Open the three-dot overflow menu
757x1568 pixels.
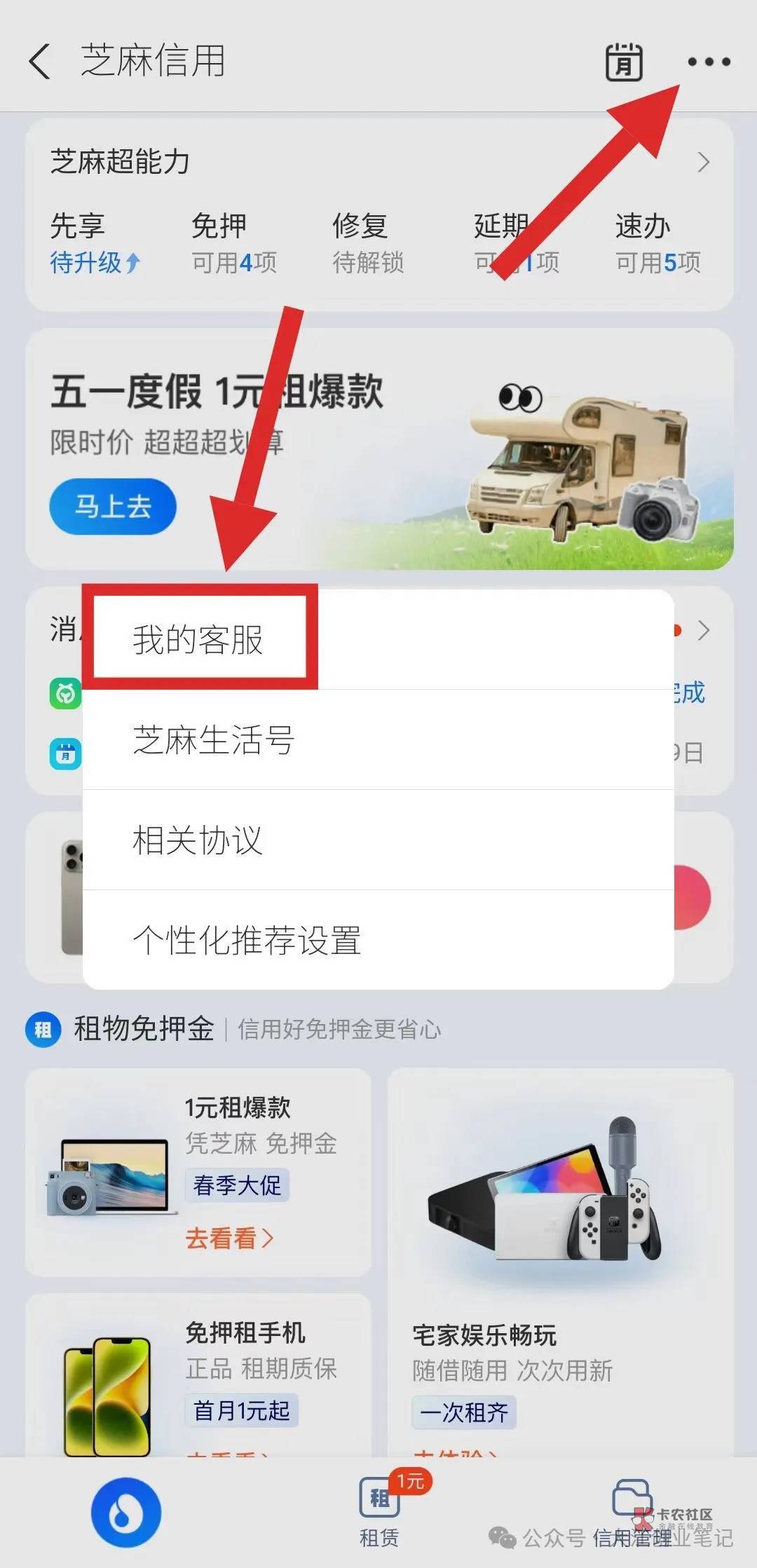coord(709,62)
